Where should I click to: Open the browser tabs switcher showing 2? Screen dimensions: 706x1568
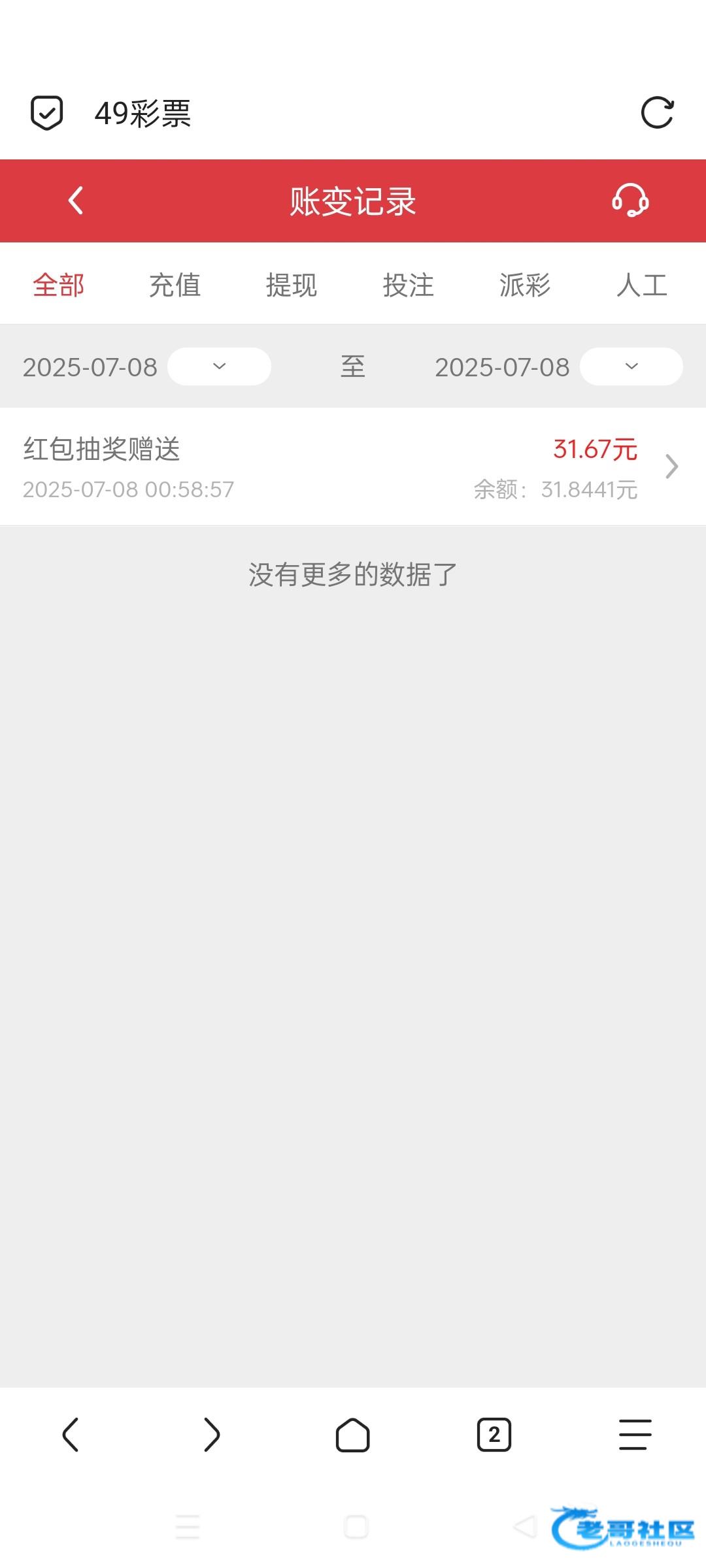click(494, 1435)
